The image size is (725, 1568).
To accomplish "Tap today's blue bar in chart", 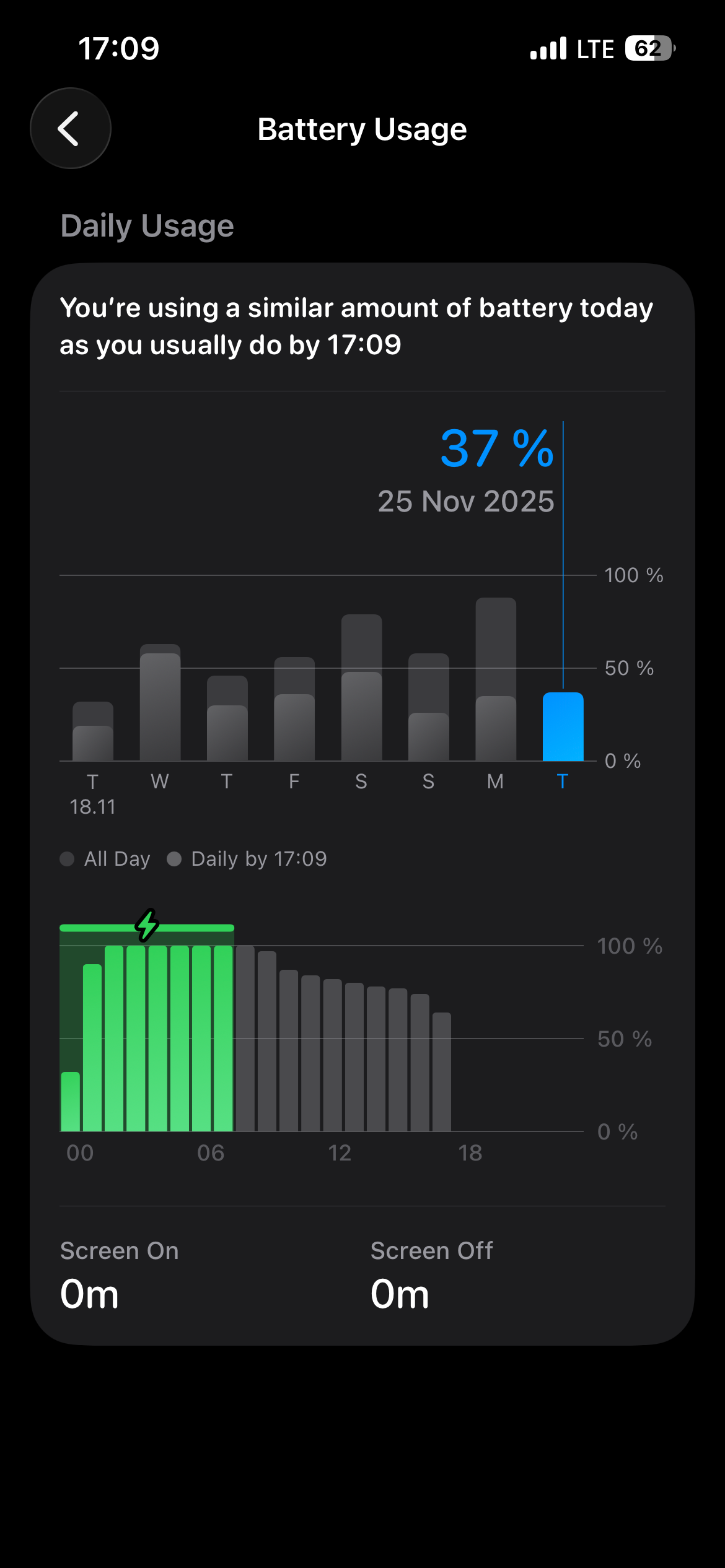I will point(563,728).
